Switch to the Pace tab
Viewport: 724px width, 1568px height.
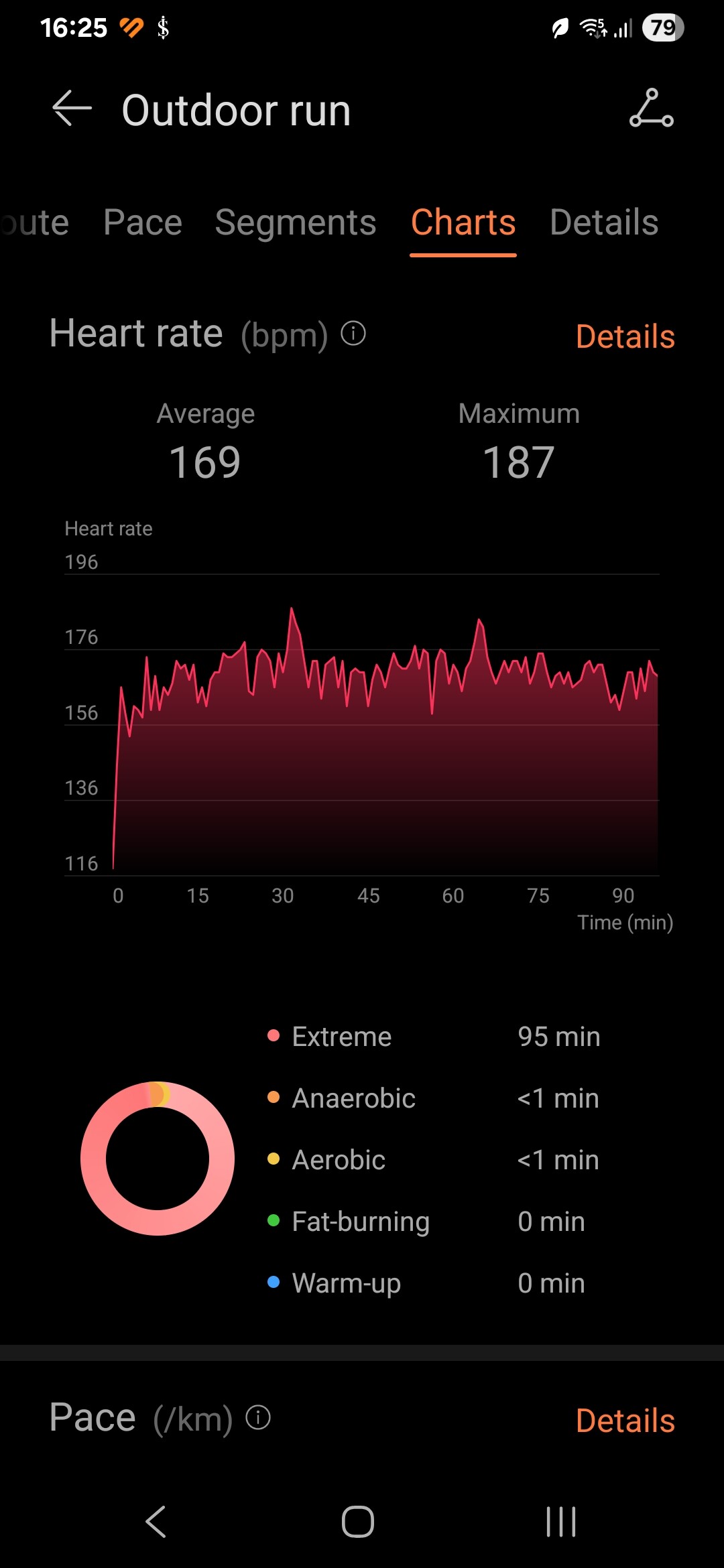click(143, 222)
